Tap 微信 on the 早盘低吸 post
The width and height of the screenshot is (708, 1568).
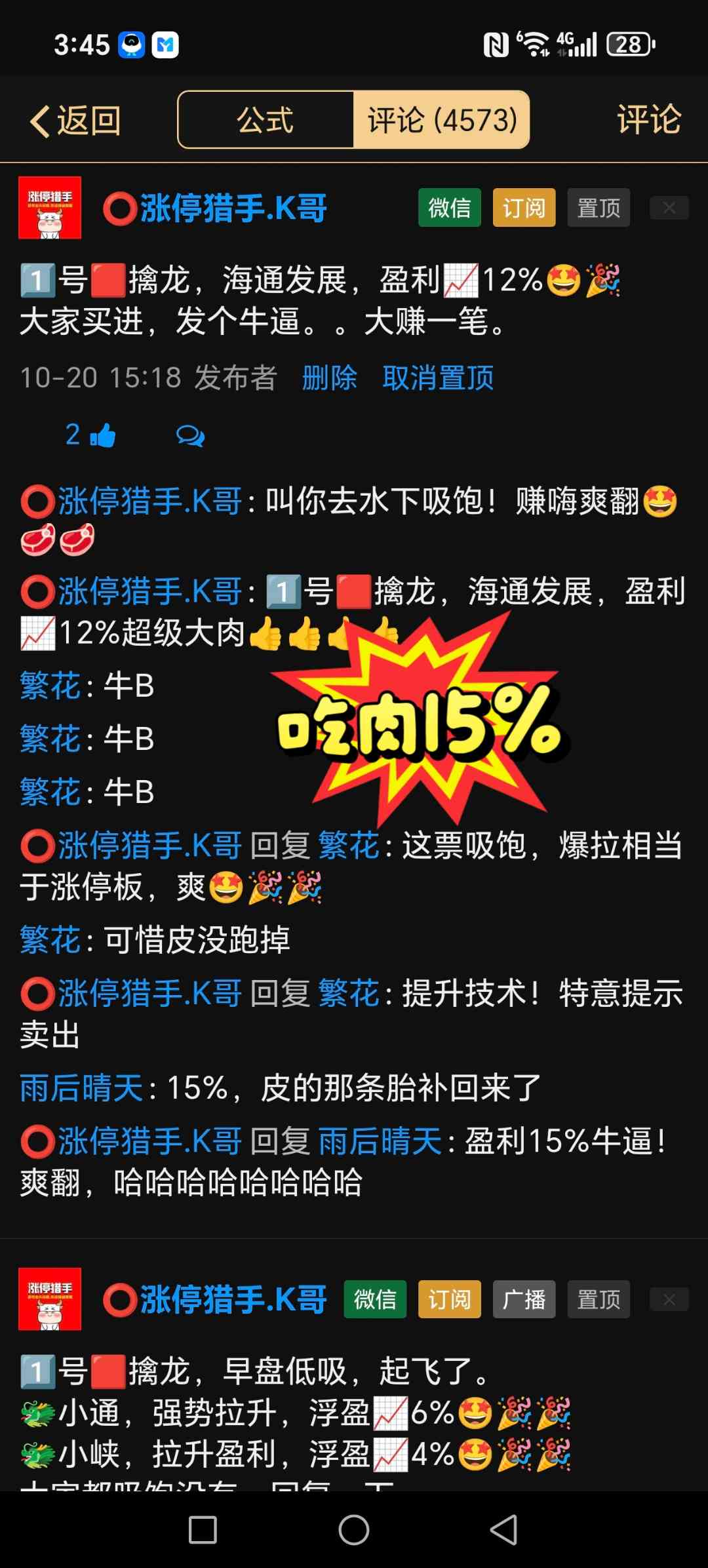pyautogui.click(x=375, y=1299)
